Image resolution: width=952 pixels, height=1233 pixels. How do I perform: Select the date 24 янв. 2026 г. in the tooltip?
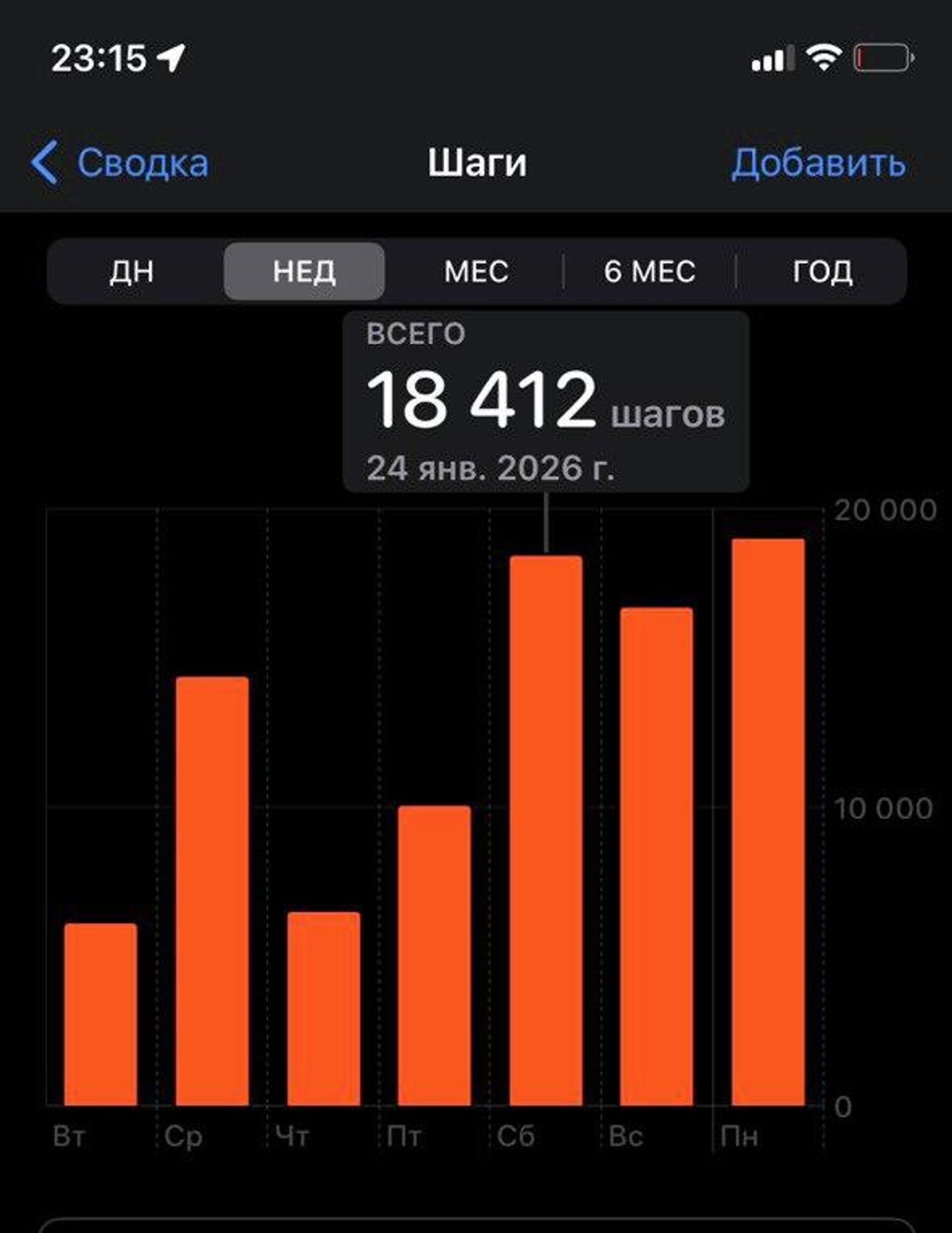(494, 467)
